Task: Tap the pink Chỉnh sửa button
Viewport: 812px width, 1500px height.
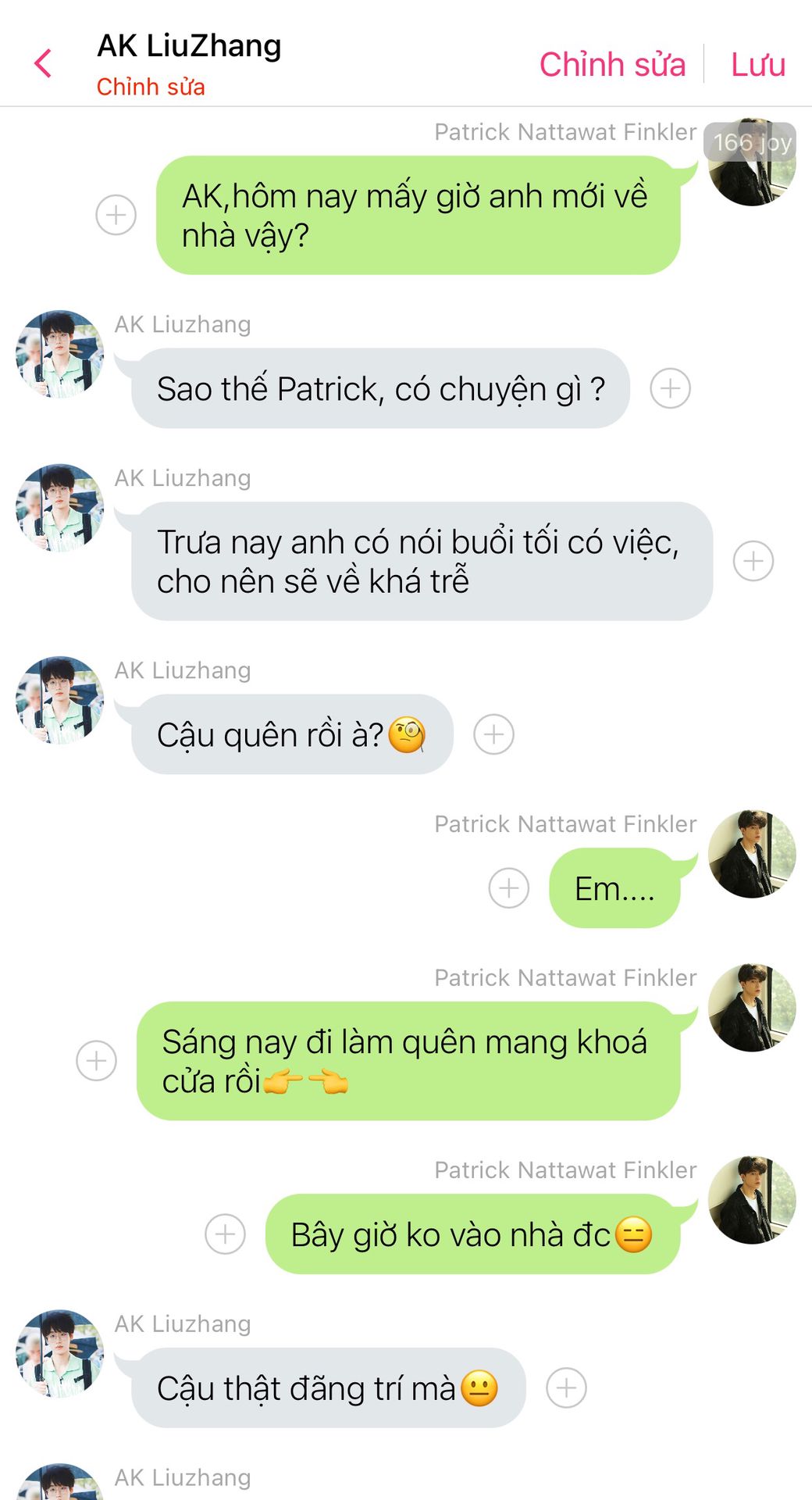Action: [612, 64]
